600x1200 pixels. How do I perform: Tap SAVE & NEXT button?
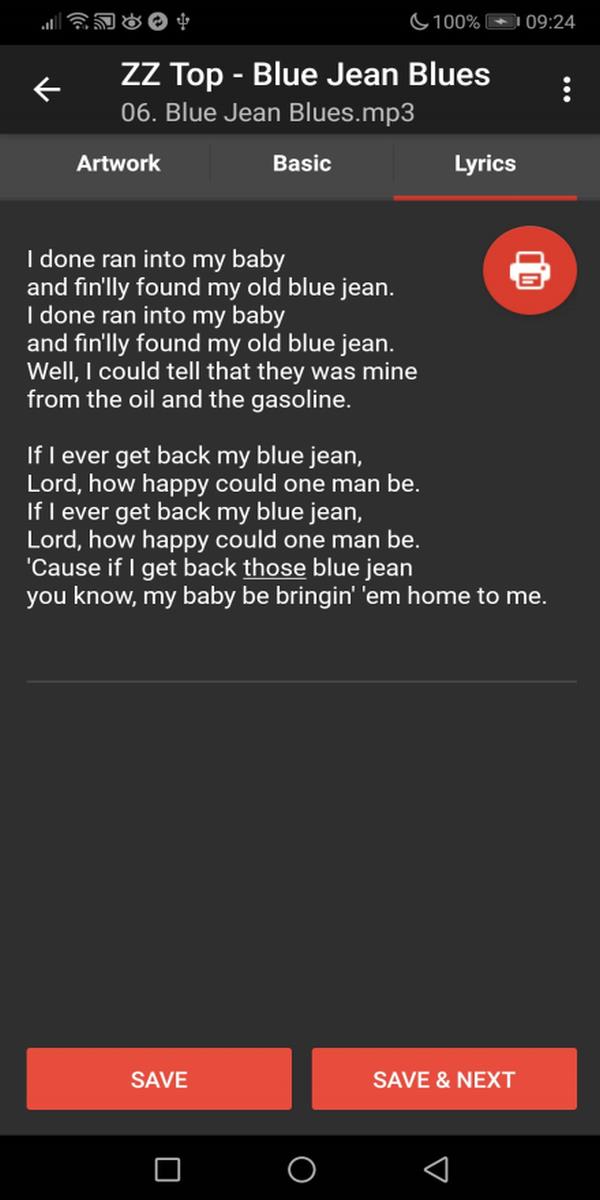point(444,1079)
